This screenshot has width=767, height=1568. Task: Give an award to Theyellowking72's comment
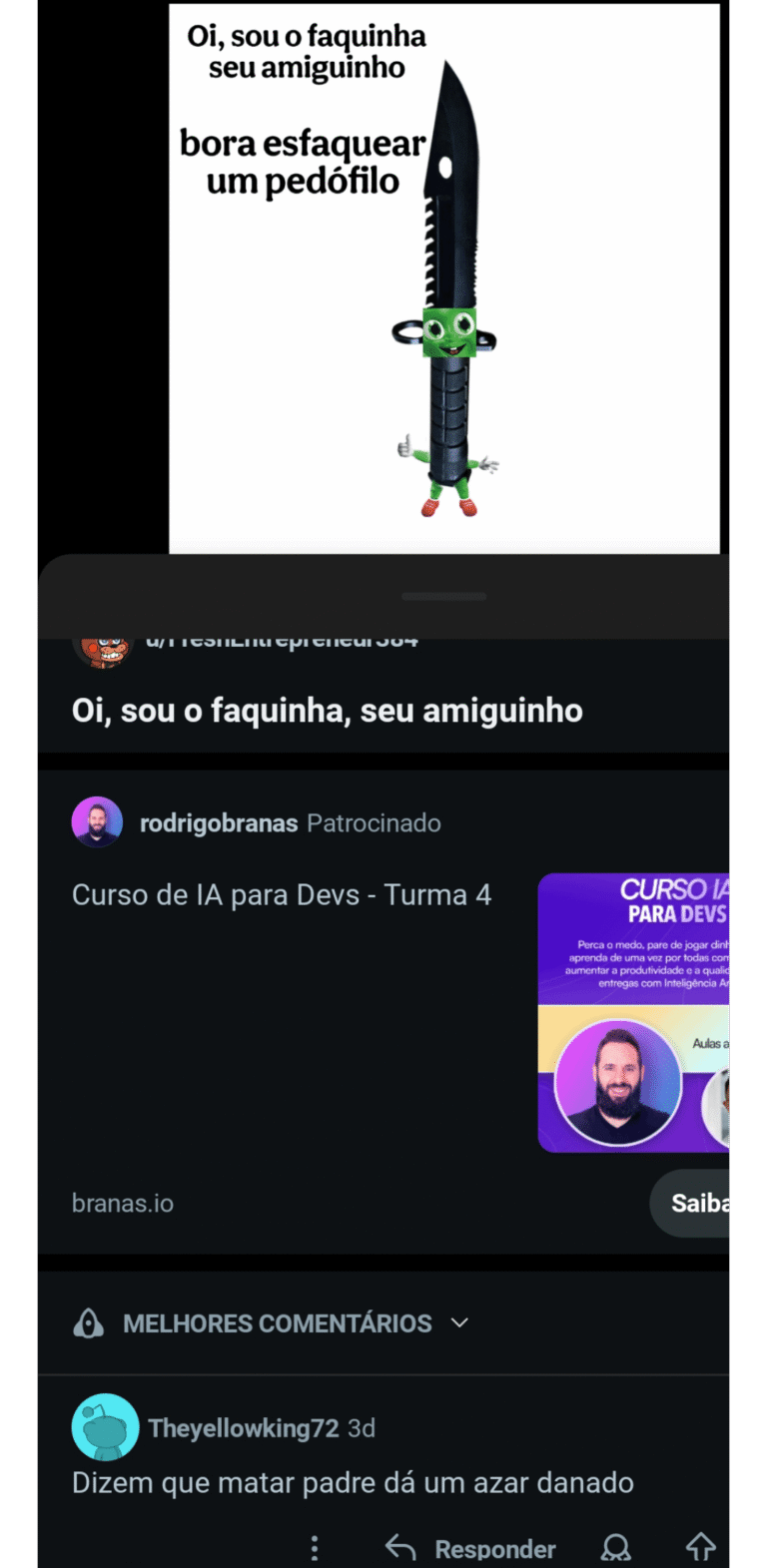(x=616, y=1548)
